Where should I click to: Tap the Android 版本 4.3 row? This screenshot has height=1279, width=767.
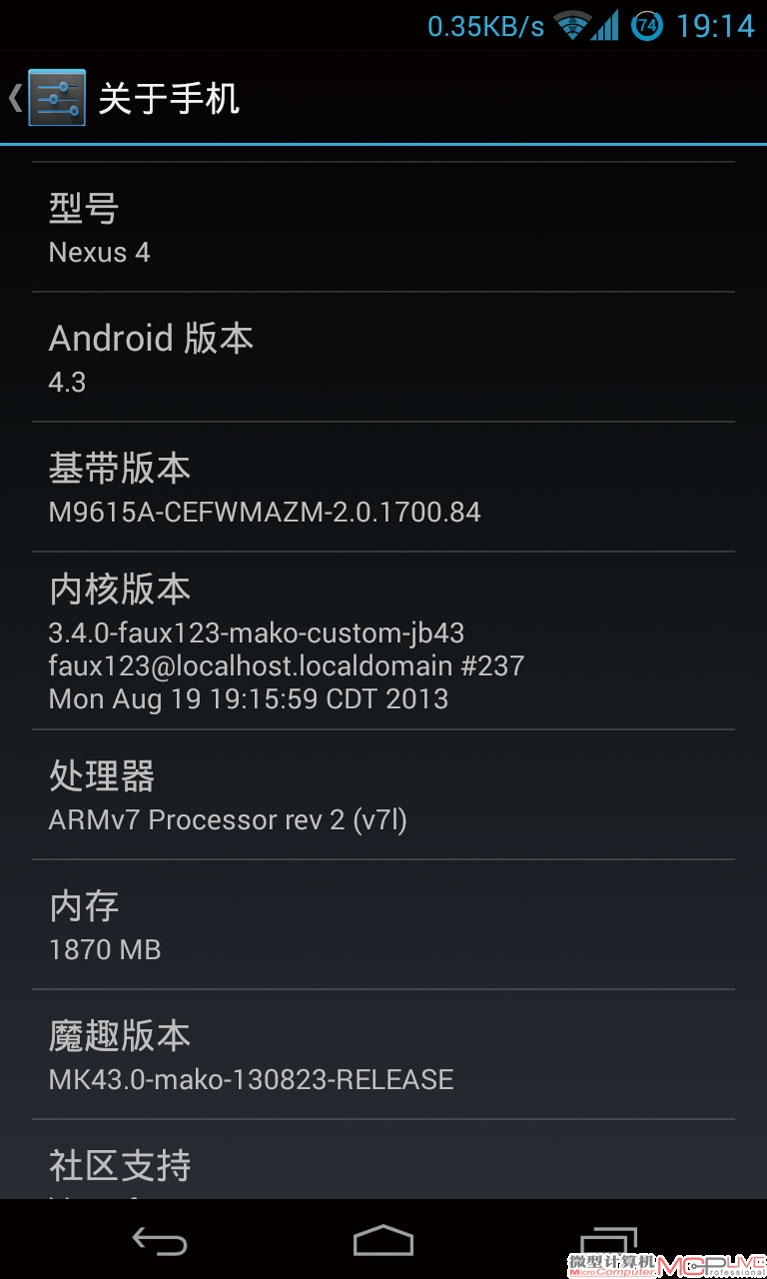(x=383, y=357)
